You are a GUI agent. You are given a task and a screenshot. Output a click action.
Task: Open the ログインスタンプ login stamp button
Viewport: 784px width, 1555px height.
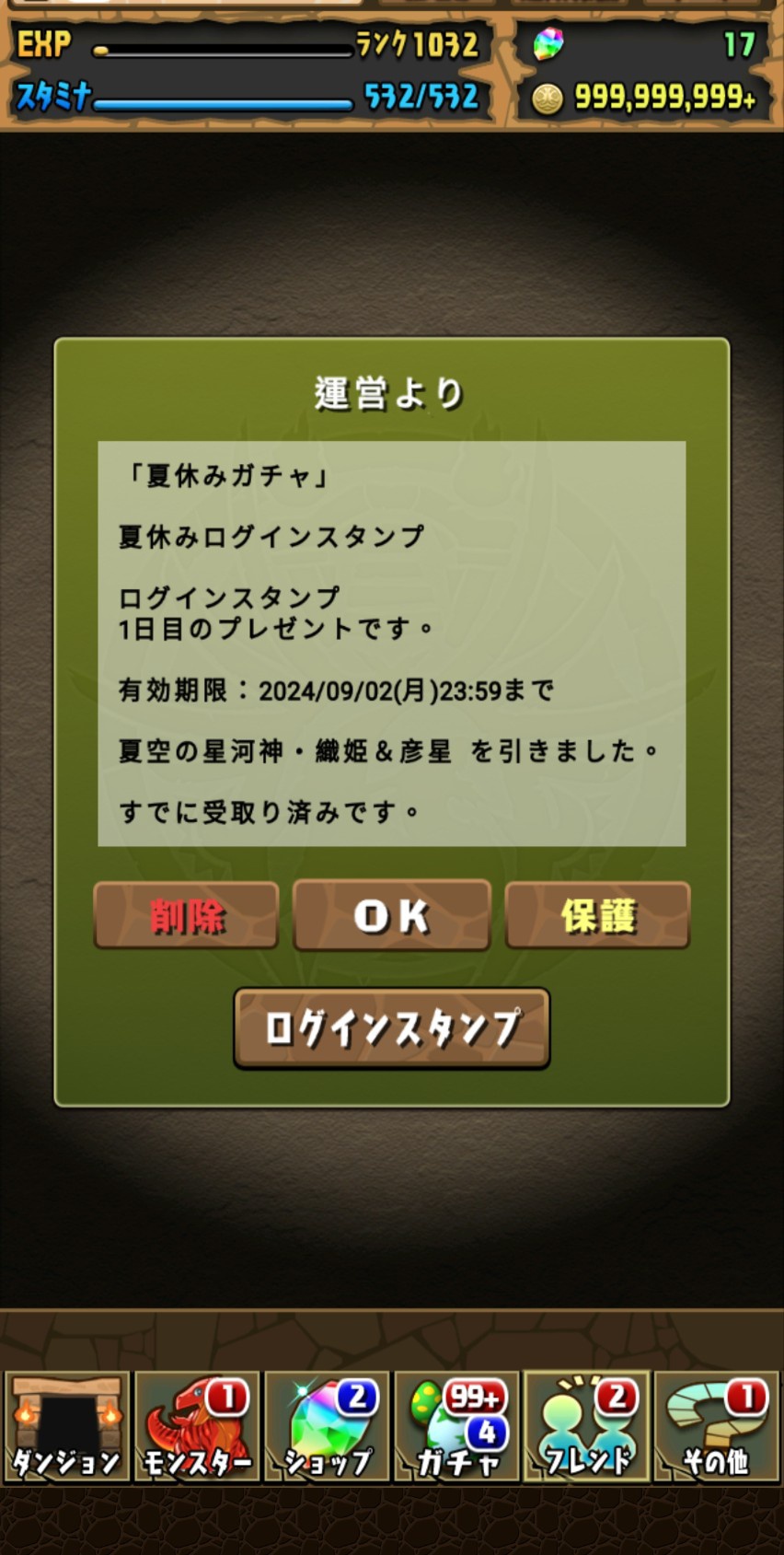pos(392,1028)
